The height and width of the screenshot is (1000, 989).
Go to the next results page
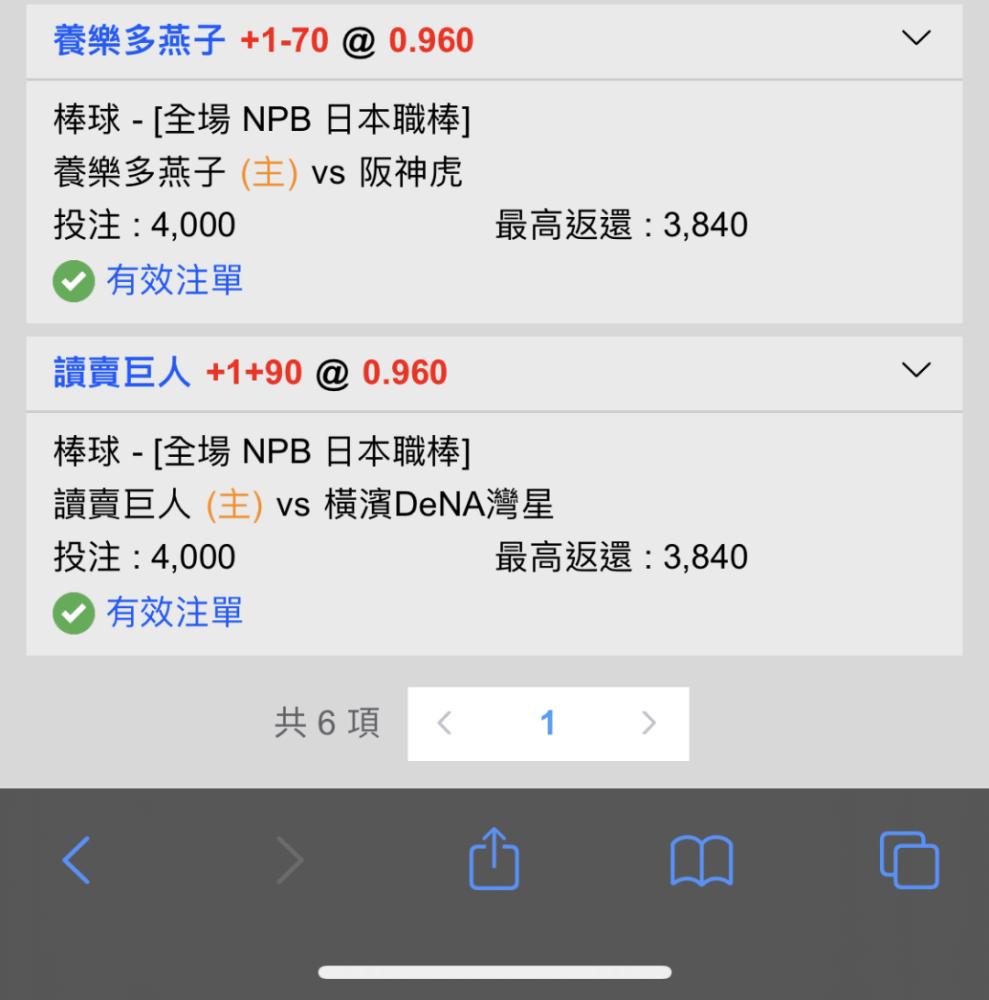coord(649,723)
